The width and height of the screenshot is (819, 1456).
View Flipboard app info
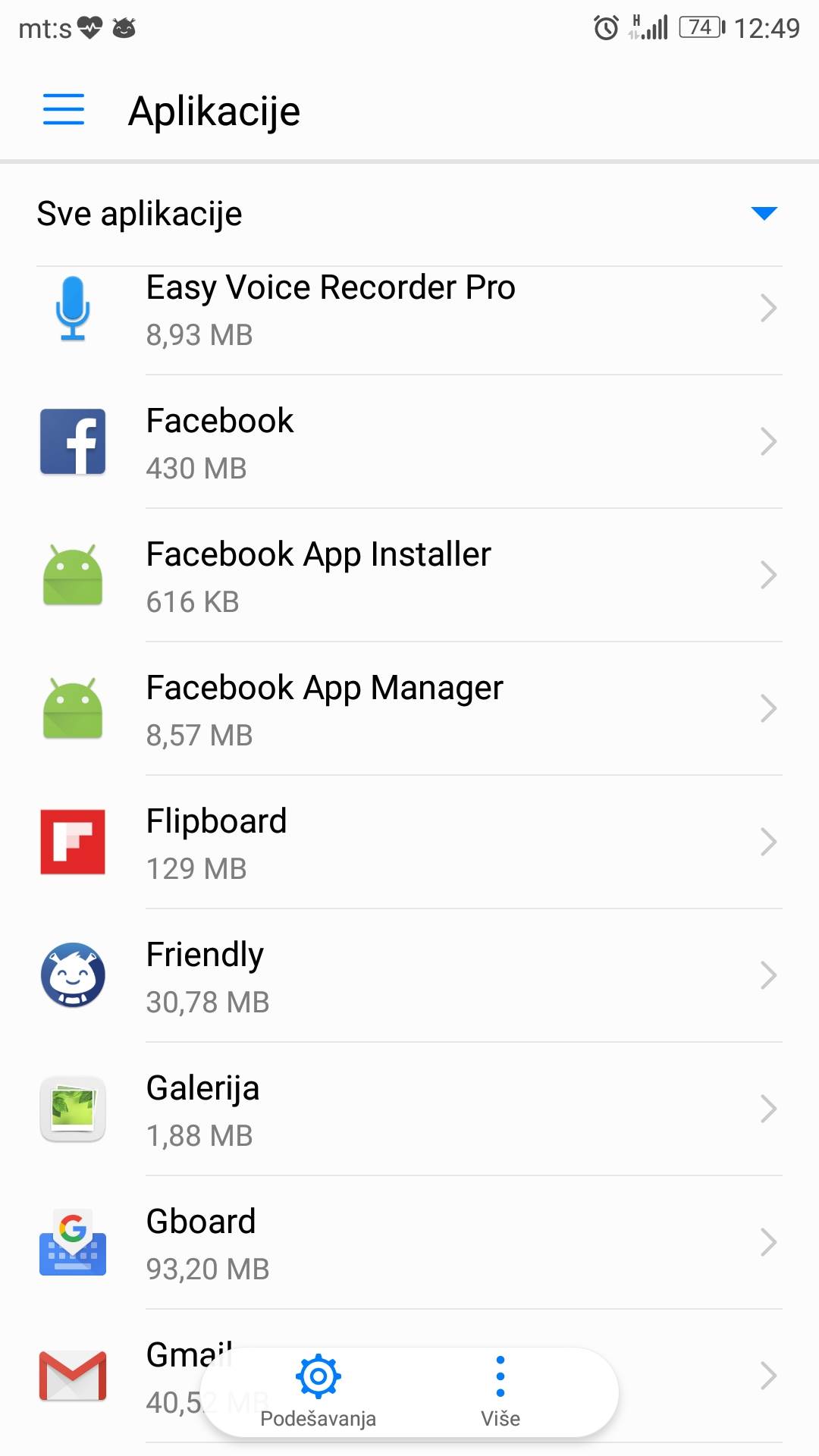point(409,843)
